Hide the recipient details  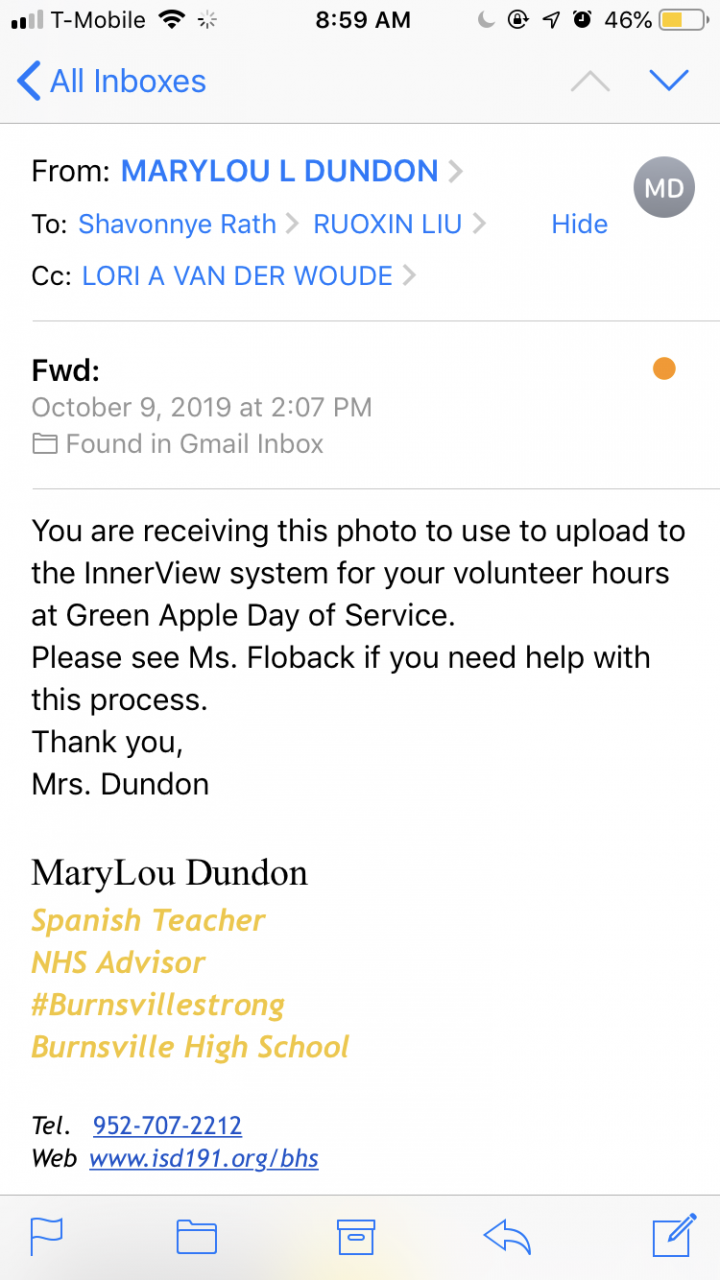(579, 224)
